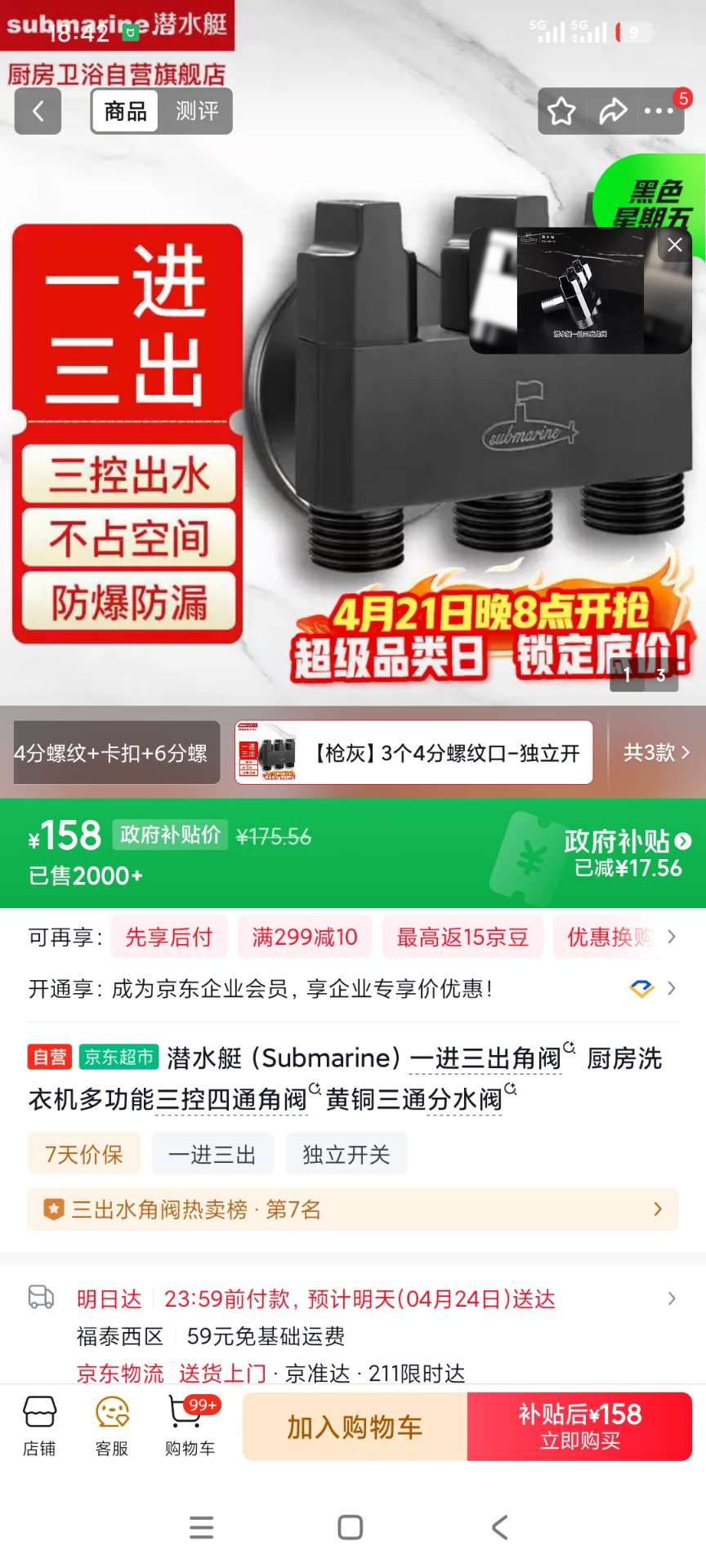Contact 客服 customer service
Screen dimensions: 706x1568
(x=112, y=1426)
